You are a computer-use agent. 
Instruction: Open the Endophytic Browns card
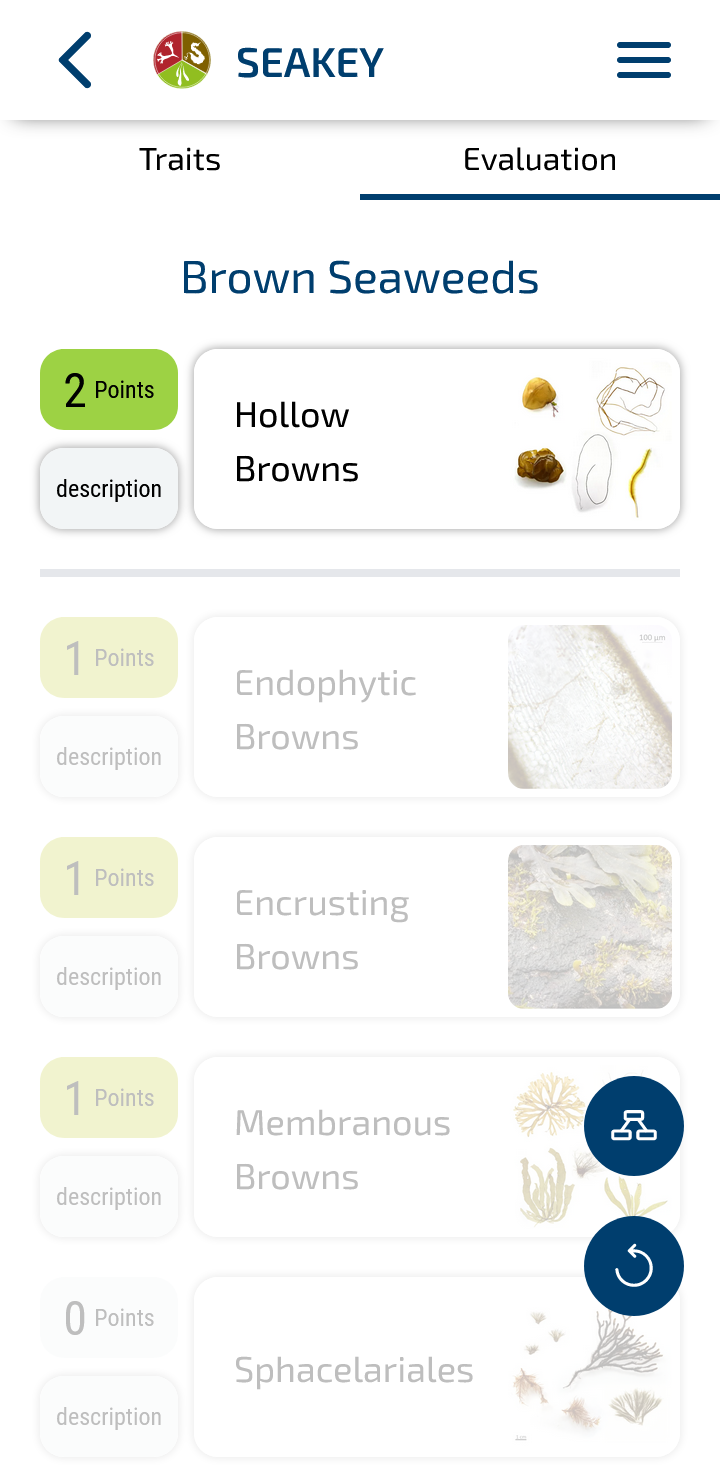(436, 707)
